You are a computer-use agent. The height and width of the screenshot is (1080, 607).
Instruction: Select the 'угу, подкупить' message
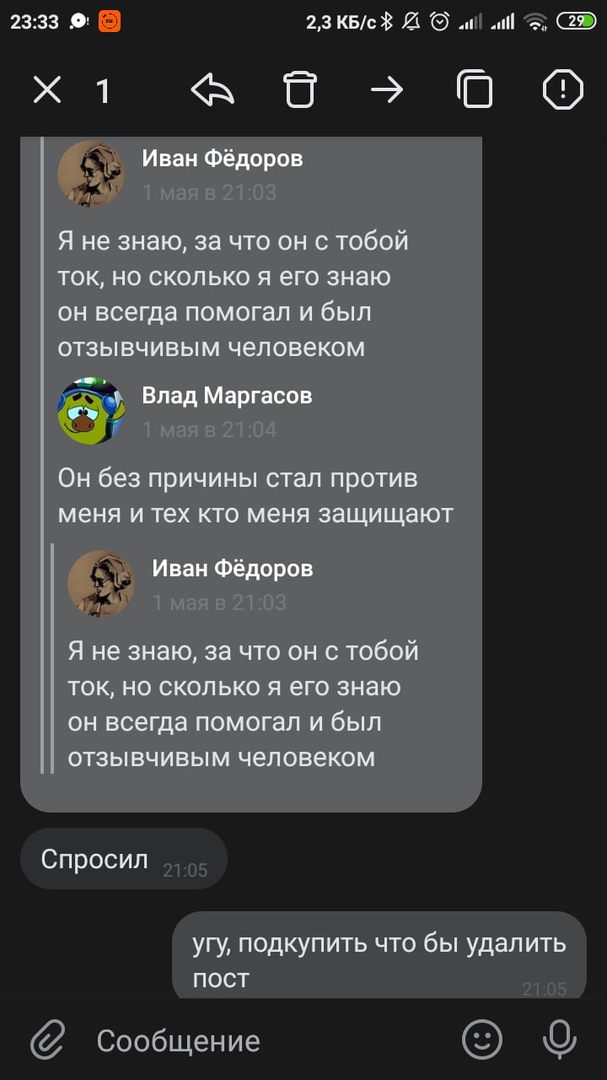point(378,957)
